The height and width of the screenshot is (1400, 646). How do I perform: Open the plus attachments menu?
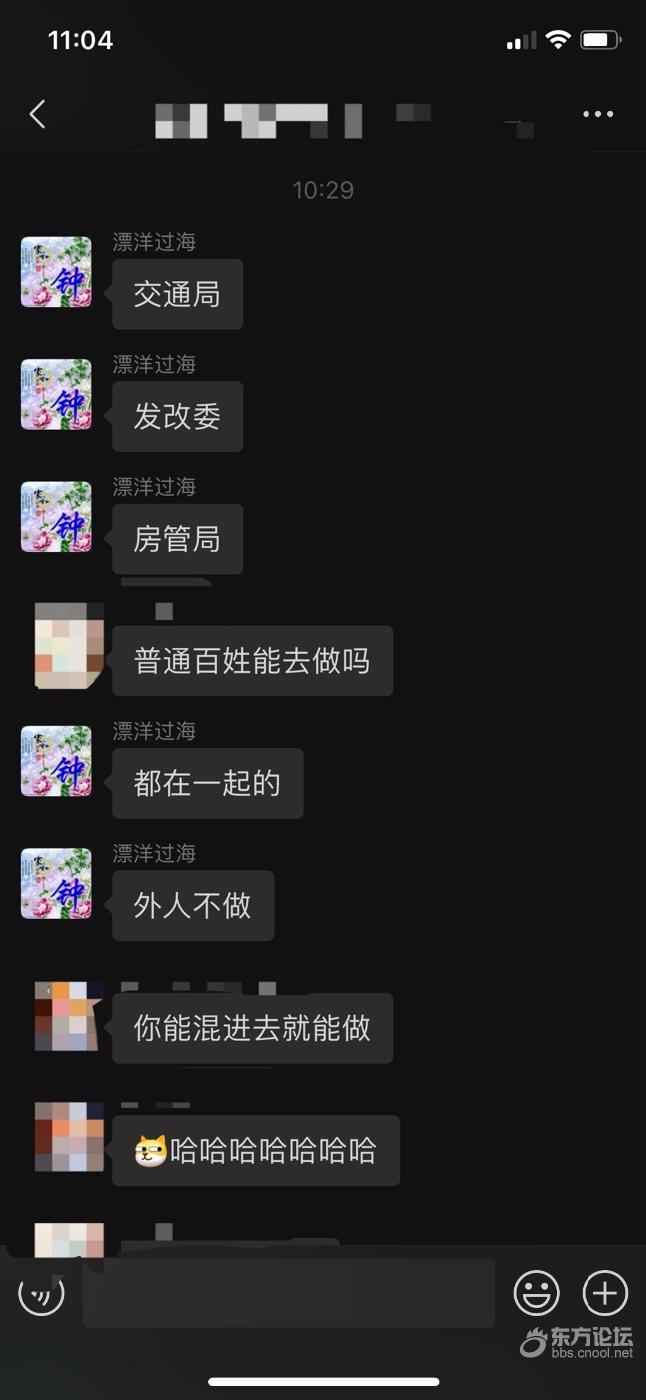[604, 1294]
